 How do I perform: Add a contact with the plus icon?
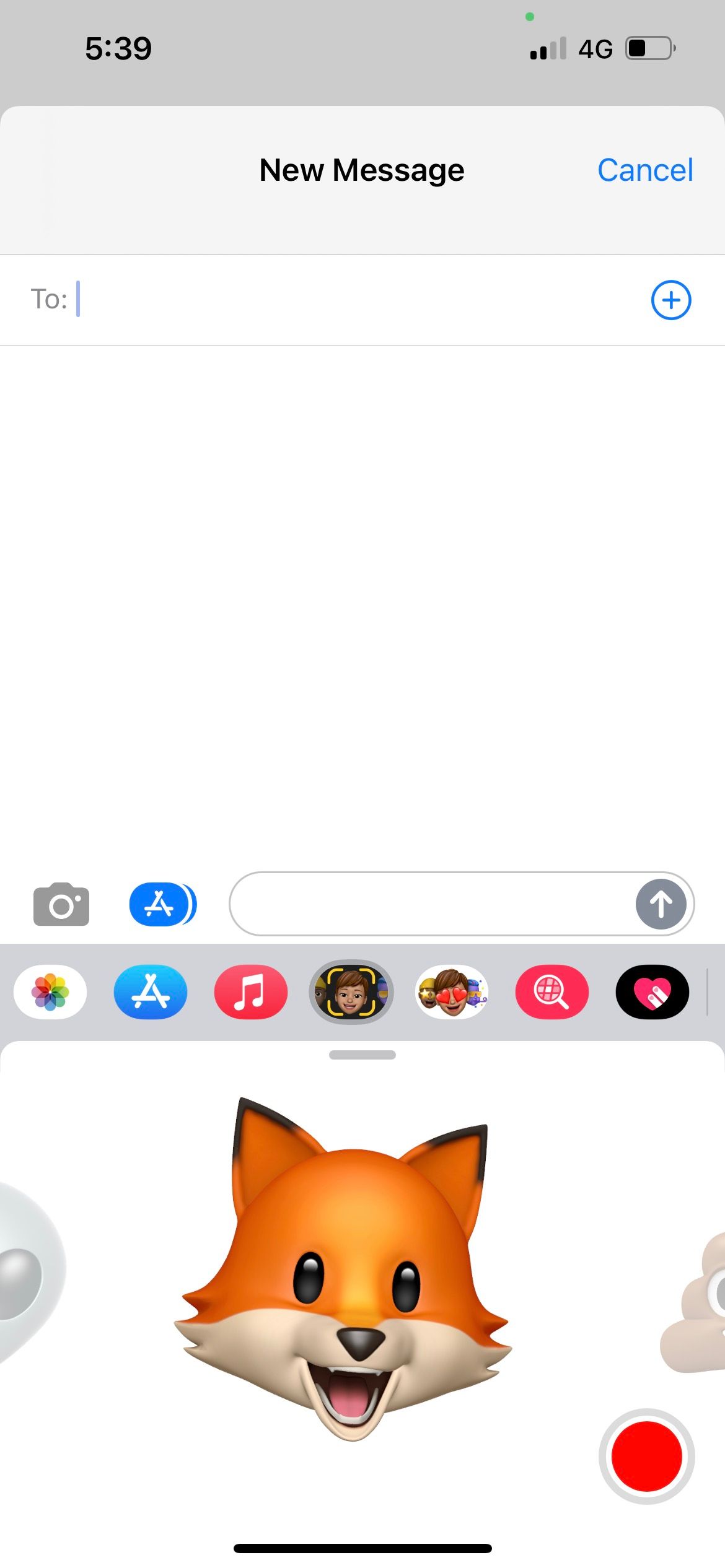tap(670, 300)
